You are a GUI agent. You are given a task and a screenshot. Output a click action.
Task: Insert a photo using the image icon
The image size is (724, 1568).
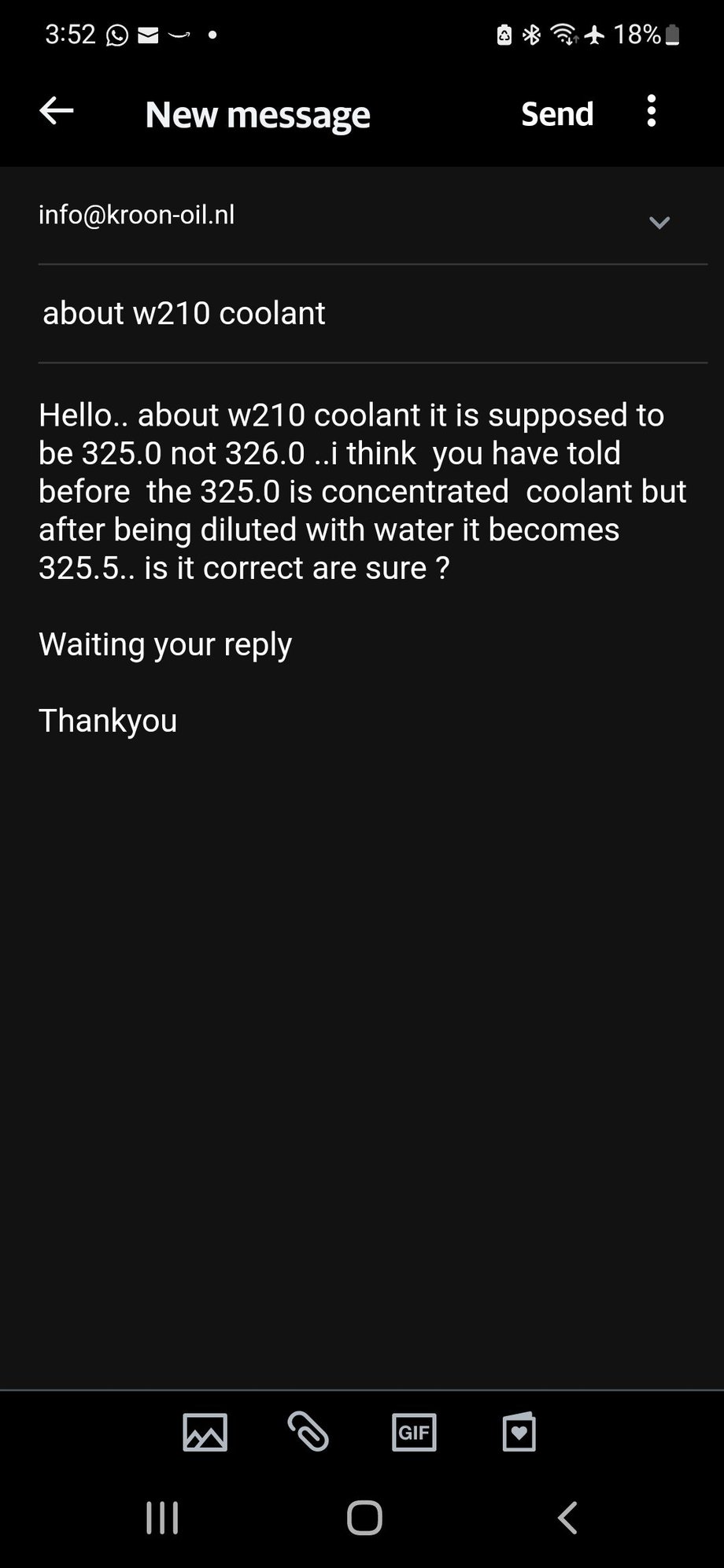click(205, 1432)
